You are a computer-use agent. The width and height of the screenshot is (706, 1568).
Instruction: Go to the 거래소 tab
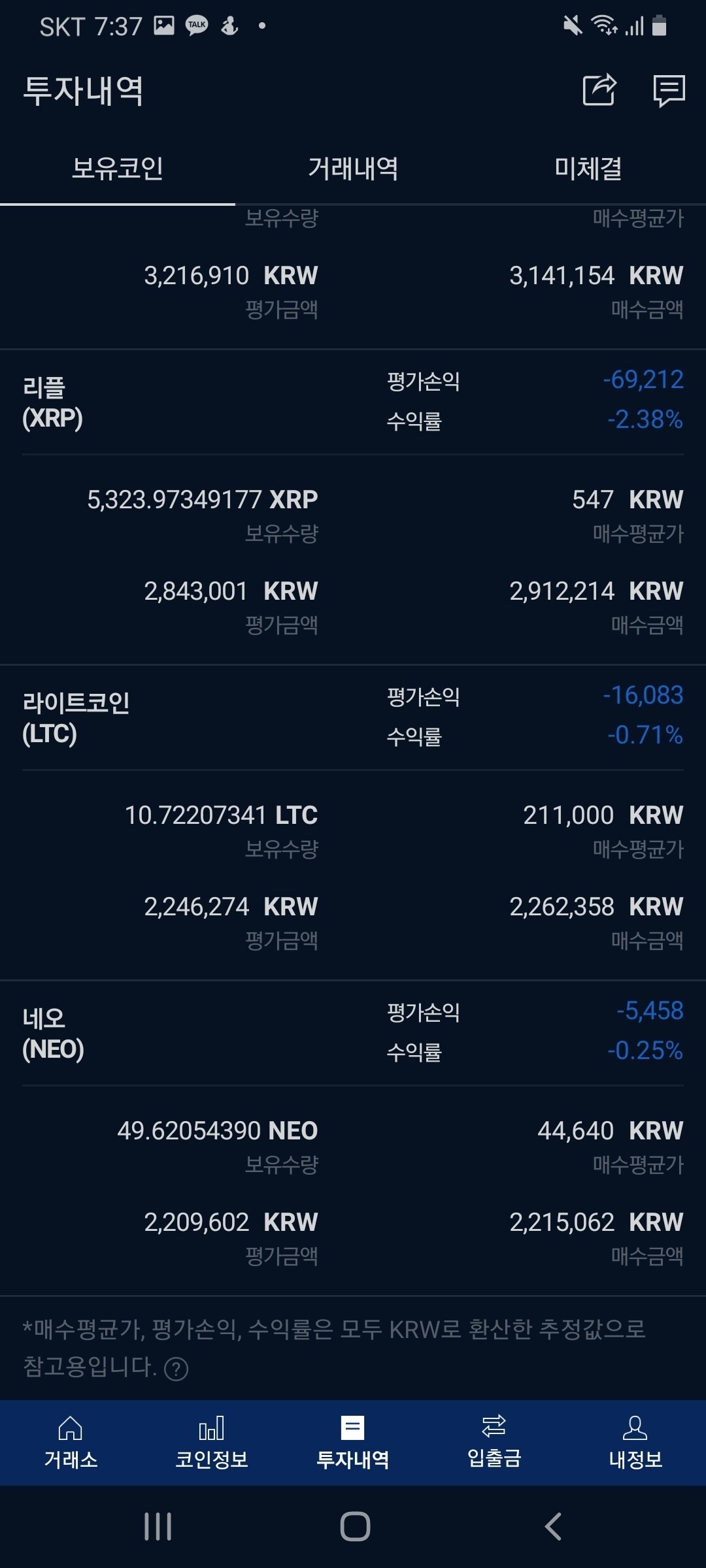tap(71, 1443)
